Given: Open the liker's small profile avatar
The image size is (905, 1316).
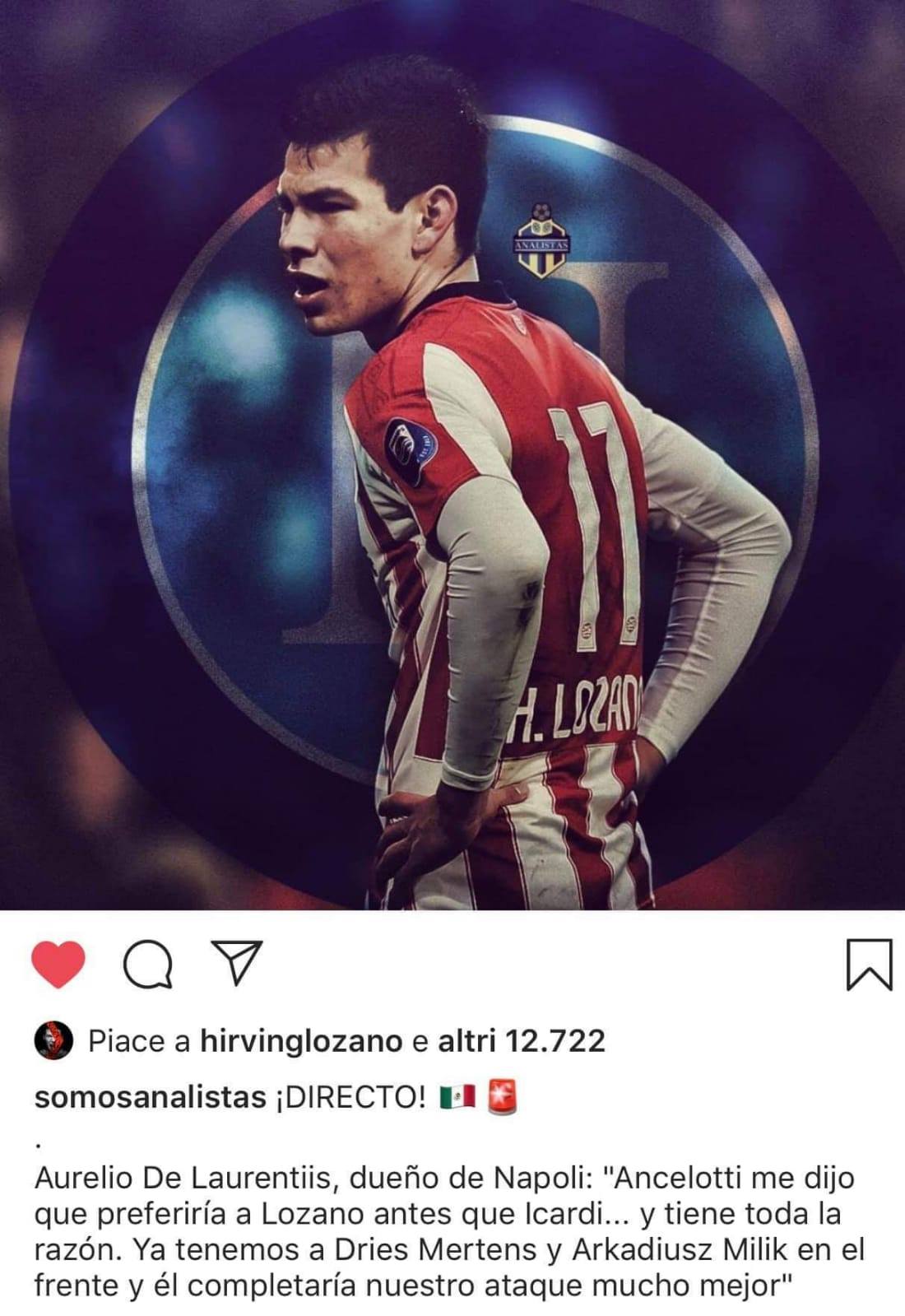Looking at the screenshot, I should (54, 1042).
